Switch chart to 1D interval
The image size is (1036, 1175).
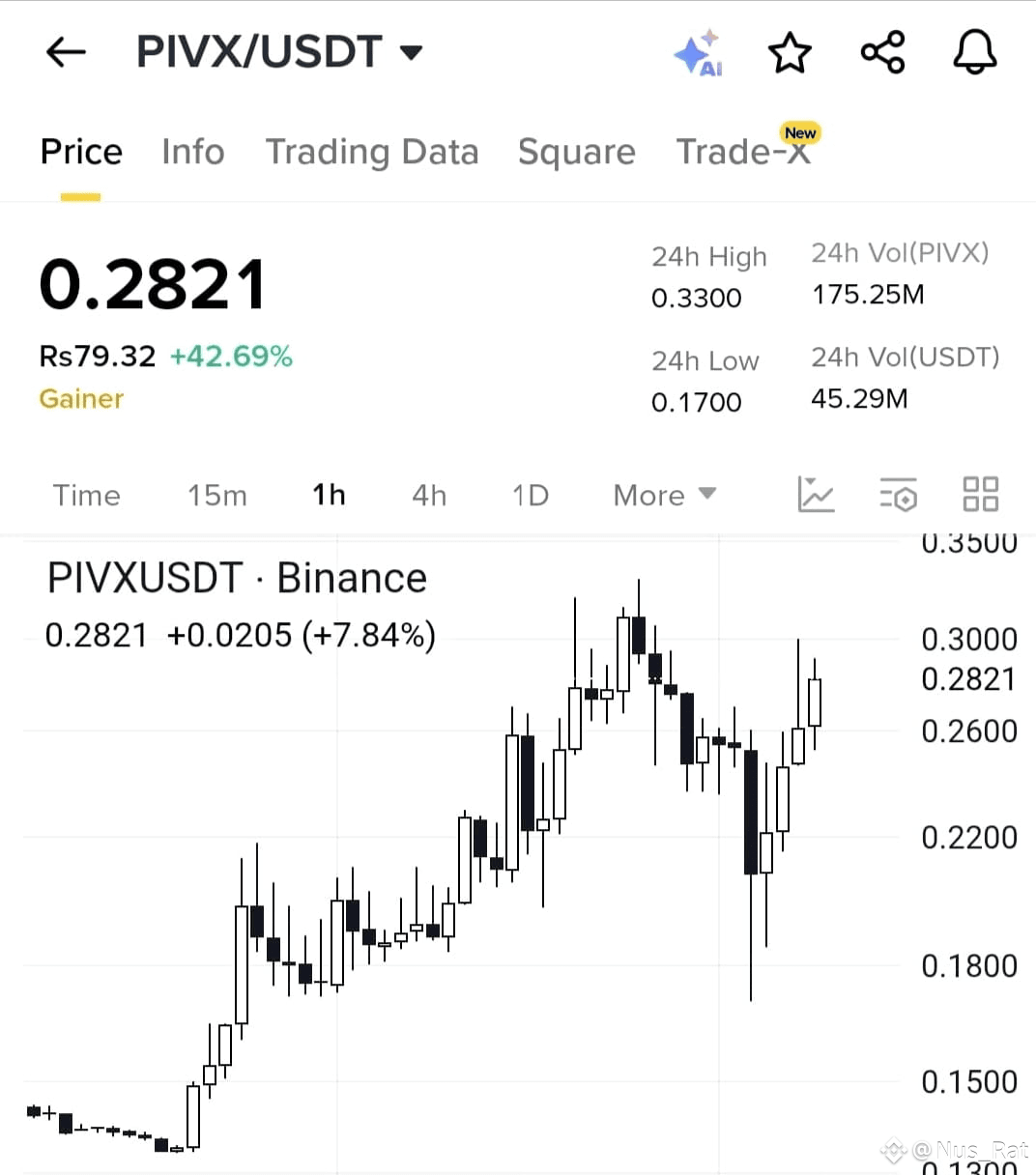(531, 496)
